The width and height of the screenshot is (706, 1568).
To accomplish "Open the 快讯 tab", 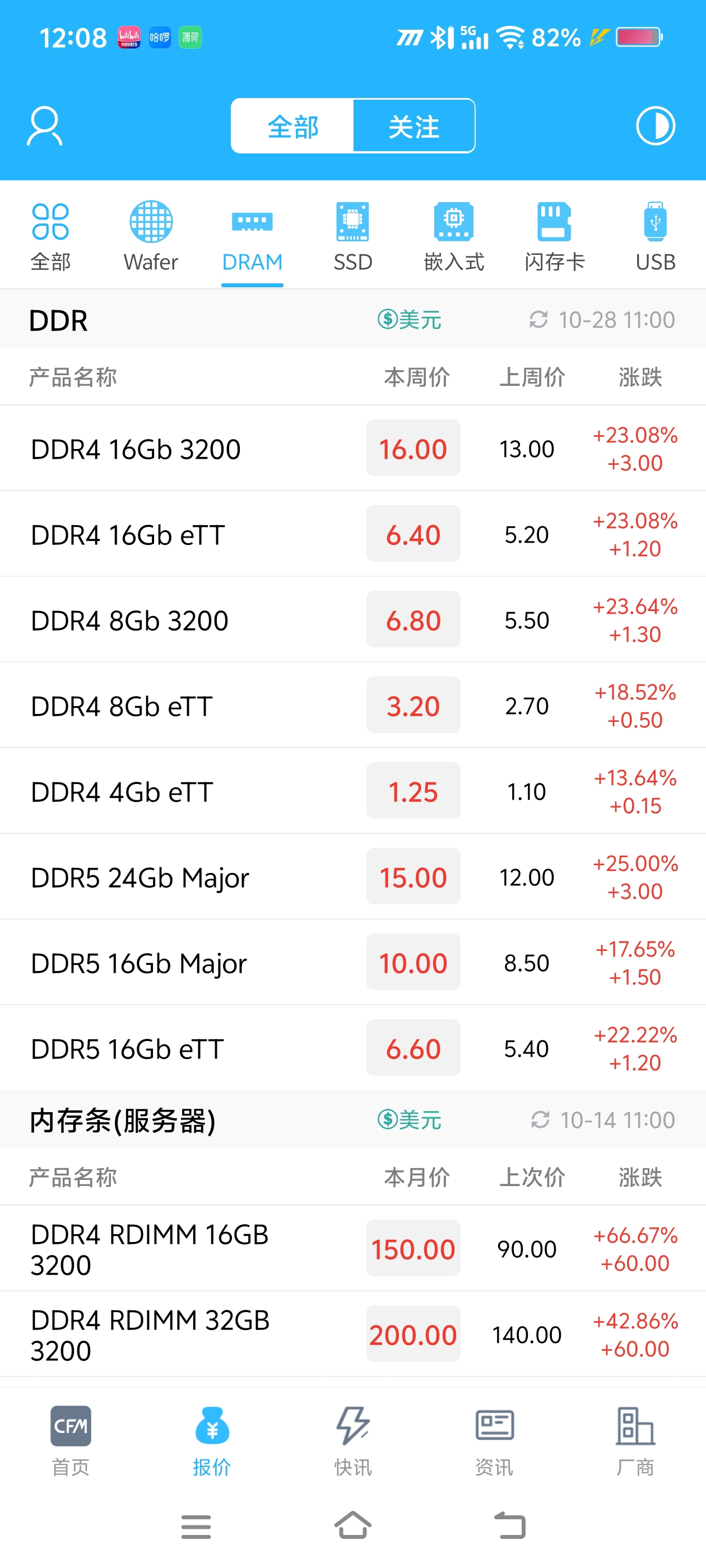I will click(x=352, y=1440).
